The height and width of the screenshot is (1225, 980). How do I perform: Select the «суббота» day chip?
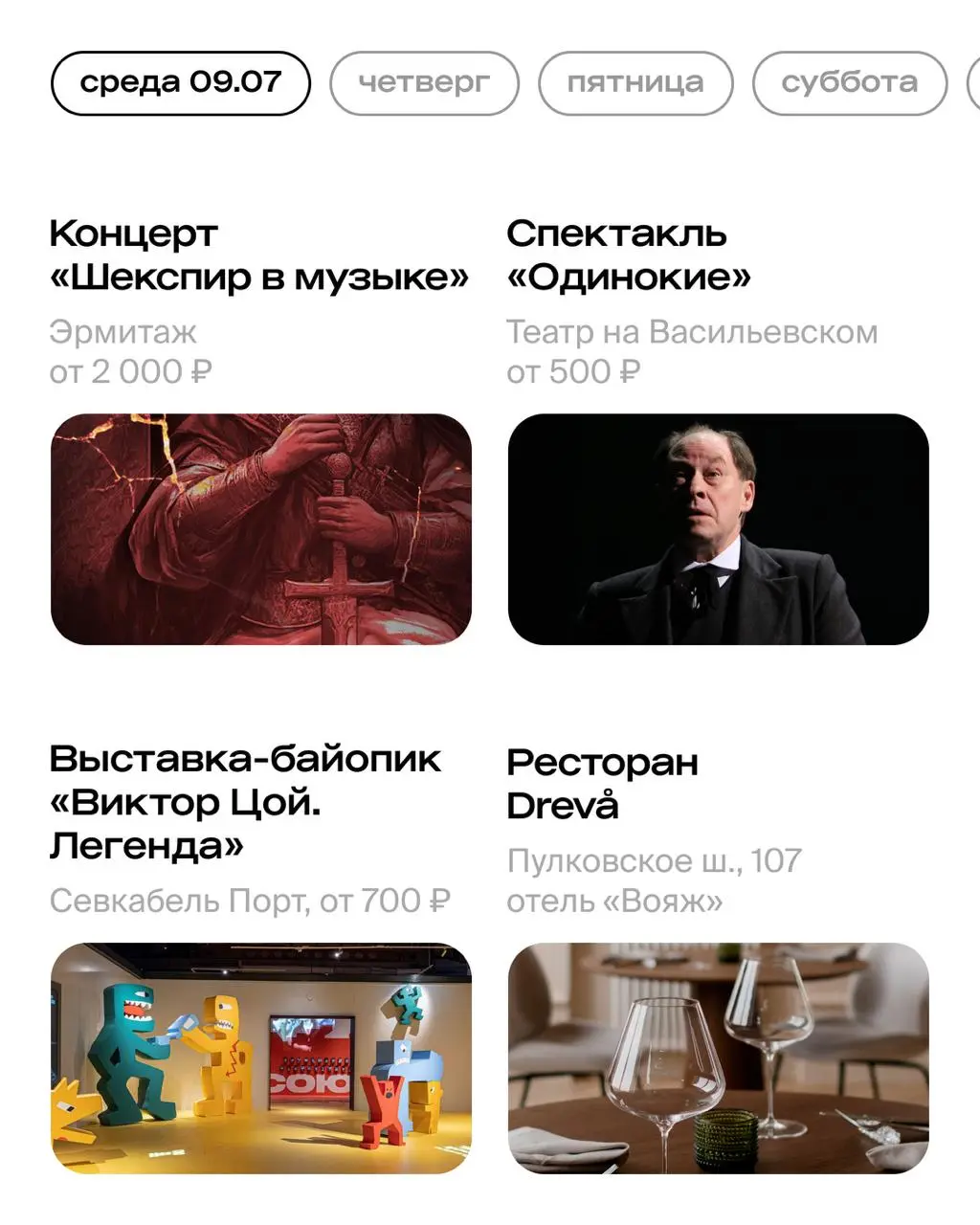click(850, 82)
